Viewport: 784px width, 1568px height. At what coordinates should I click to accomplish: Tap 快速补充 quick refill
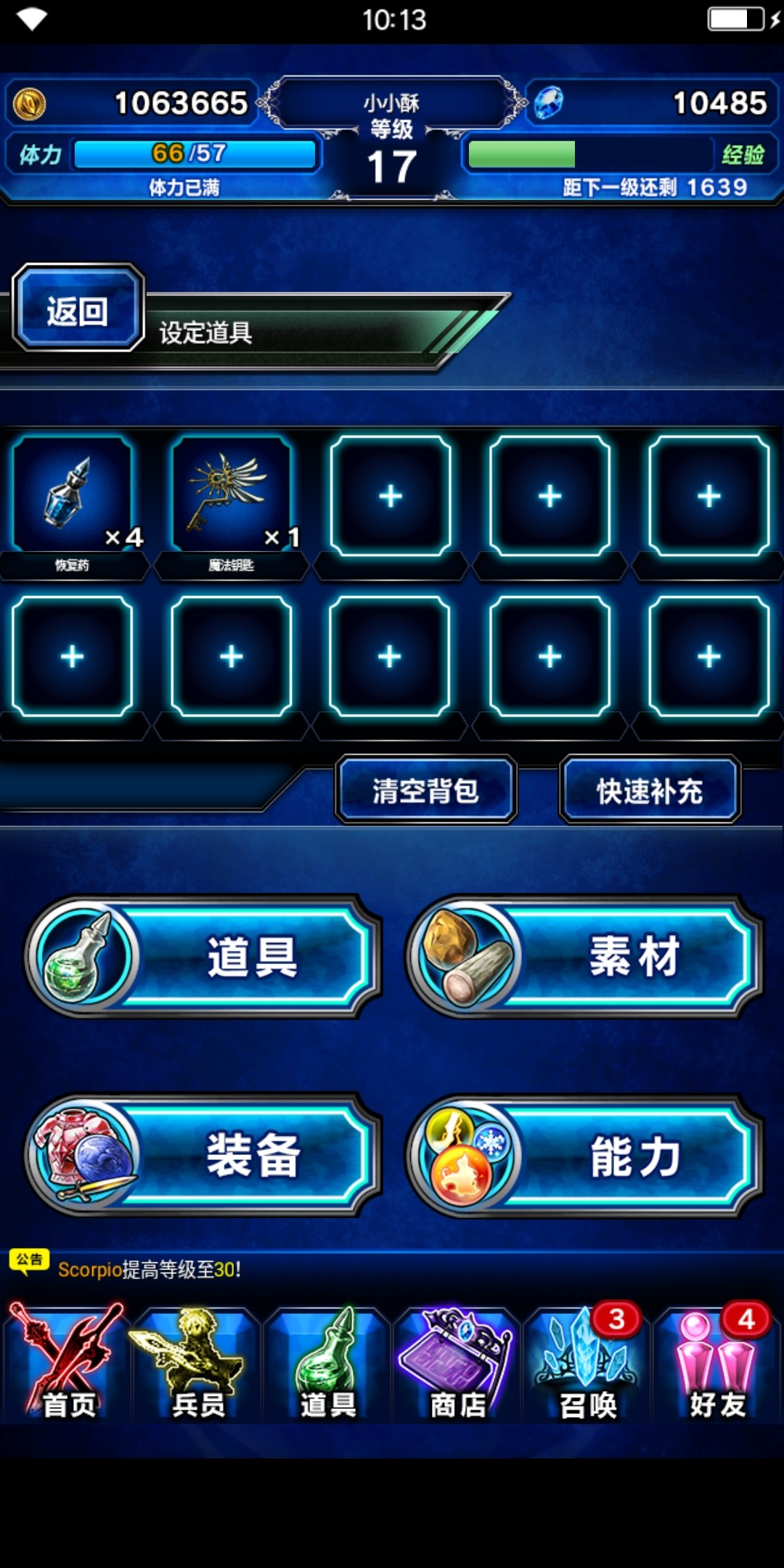pyautogui.click(x=650, y=790)
